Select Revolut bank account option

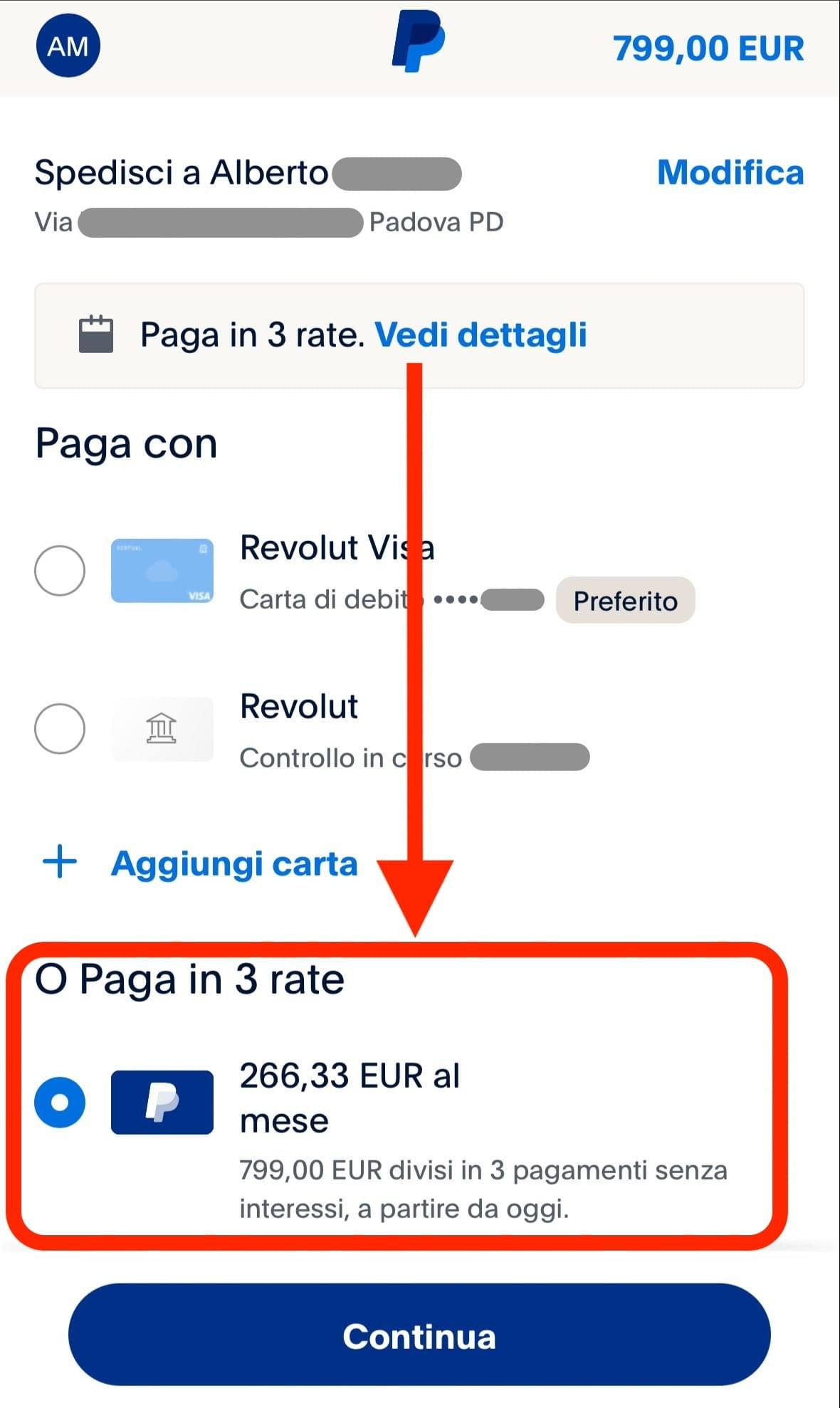[60, 729]
